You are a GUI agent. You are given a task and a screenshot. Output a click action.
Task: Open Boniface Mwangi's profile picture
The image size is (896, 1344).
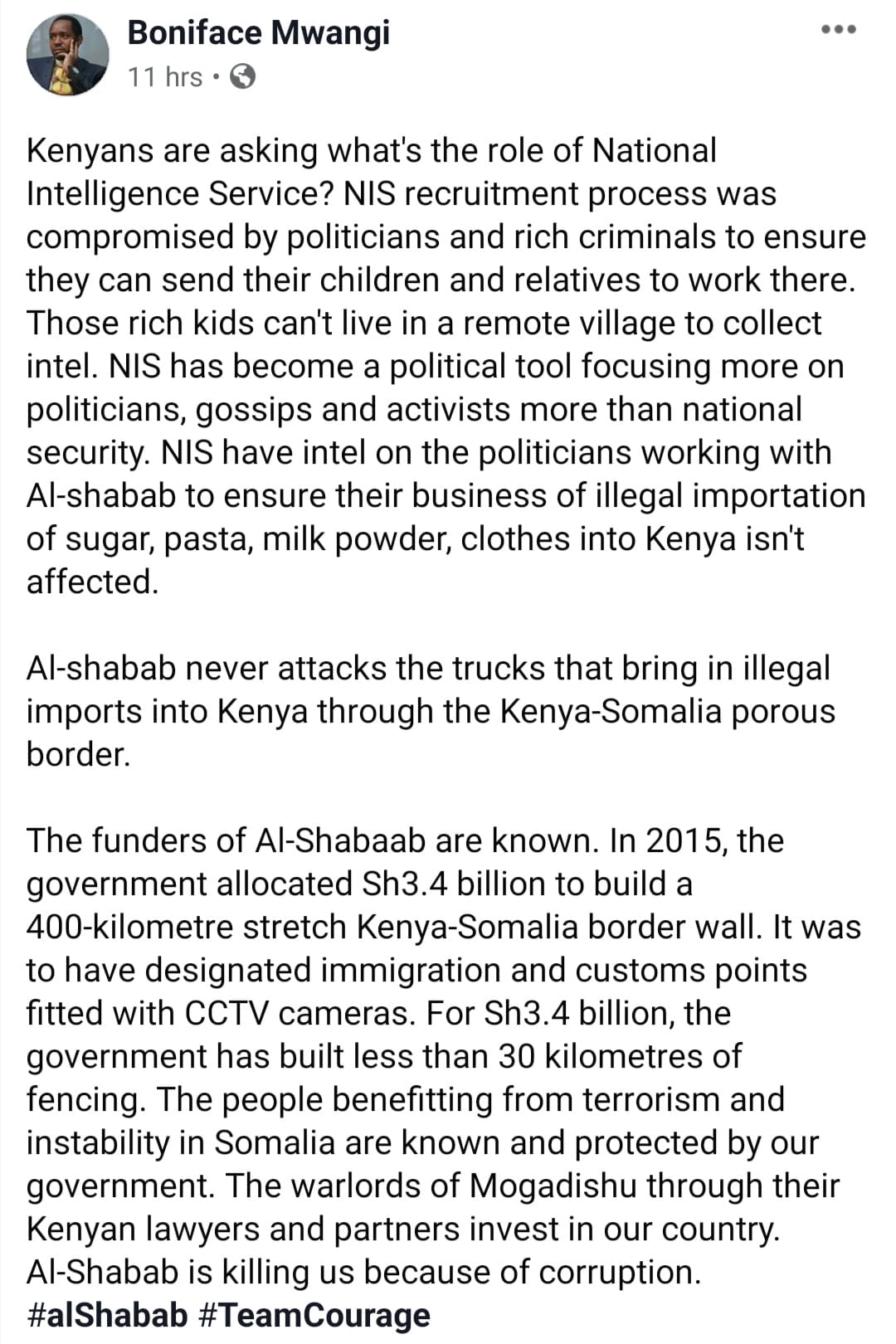click(x=68, y=55)
